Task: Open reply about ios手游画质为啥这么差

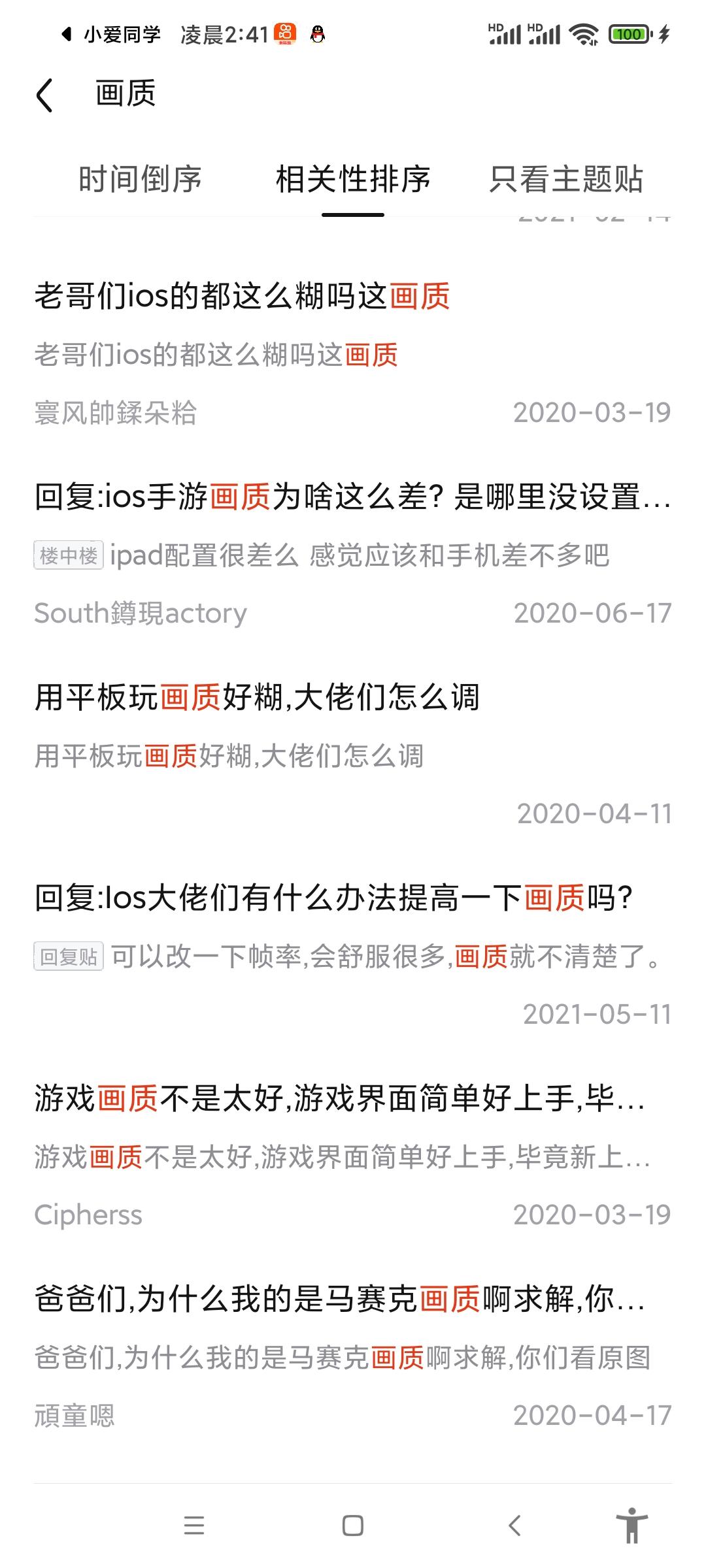Action: pyautogui.click(x=353, y=554)
